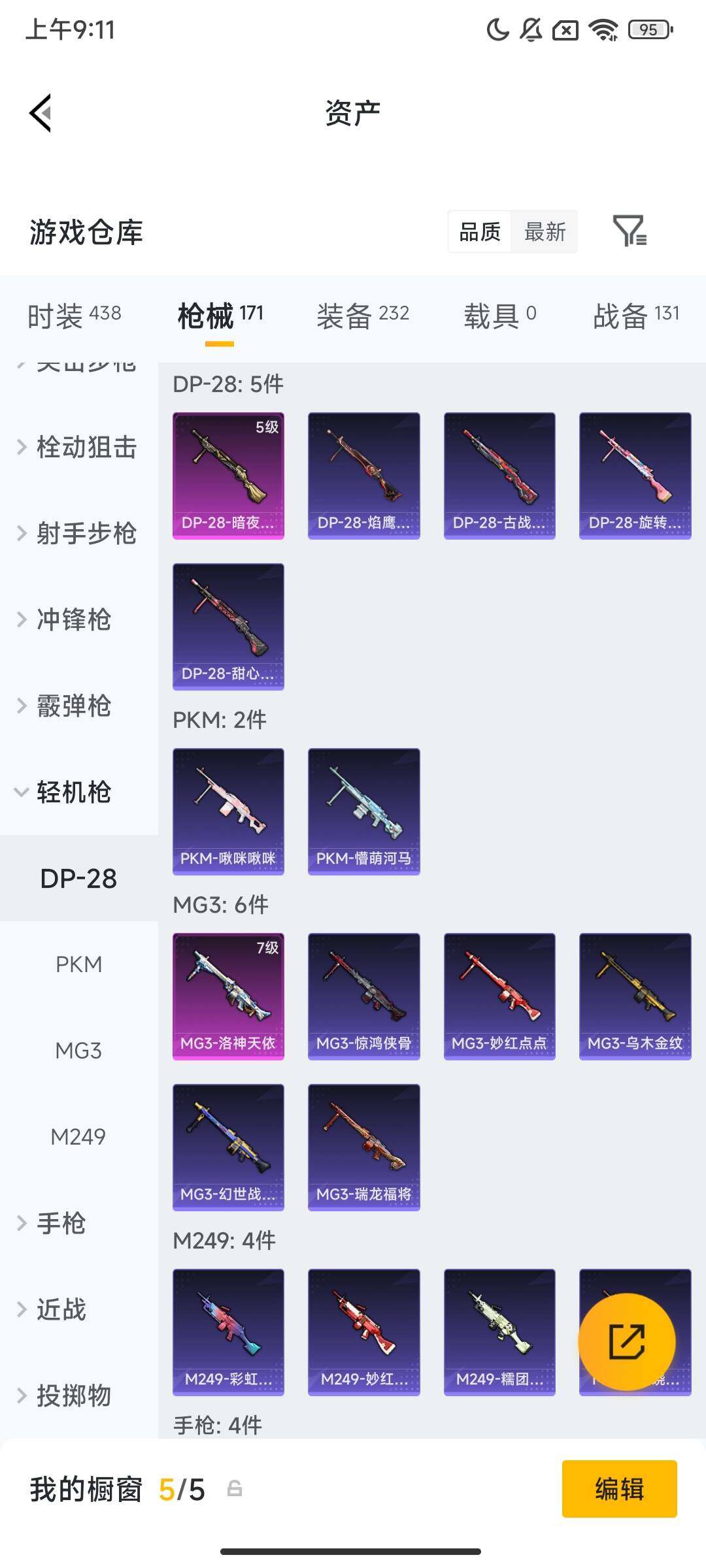Switch sorting to 最新
Screen dimensions: 706x1568
545,232
